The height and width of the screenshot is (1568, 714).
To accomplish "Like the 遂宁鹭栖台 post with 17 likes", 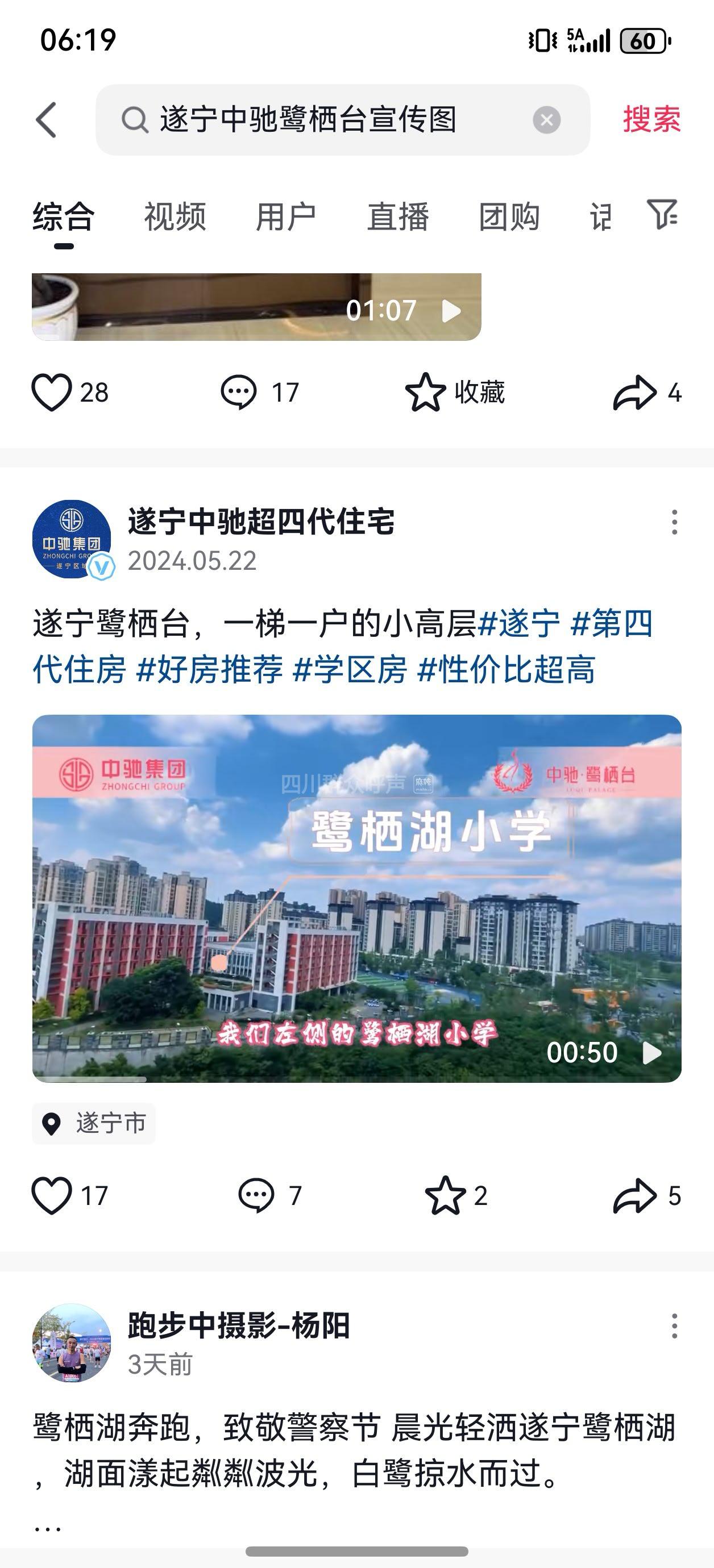I will tap(52, 1195).
